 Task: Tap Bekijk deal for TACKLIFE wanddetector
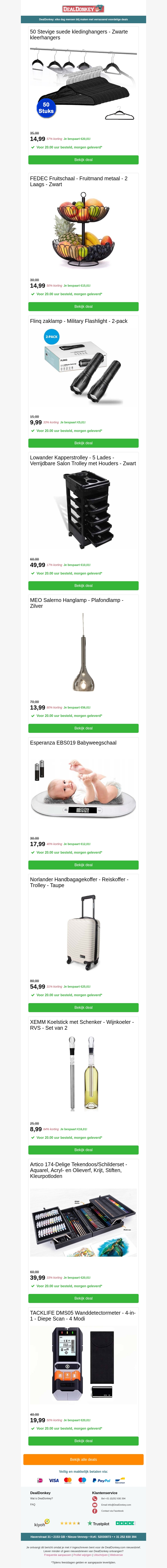click(x=83, y=1441)
